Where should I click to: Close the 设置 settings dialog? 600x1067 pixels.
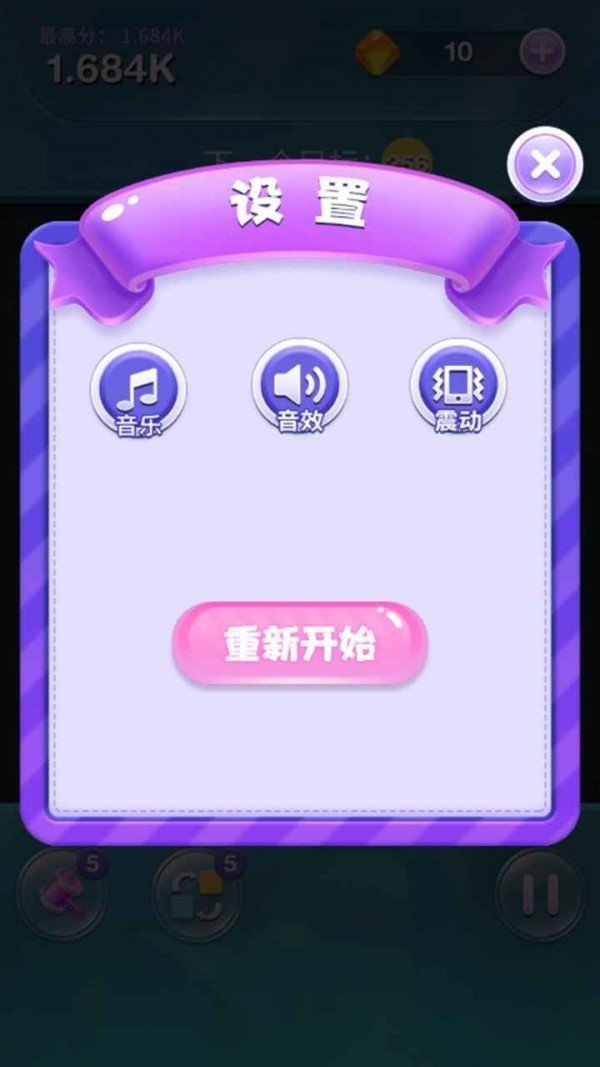pyautogui.click(x=545, y=165)
